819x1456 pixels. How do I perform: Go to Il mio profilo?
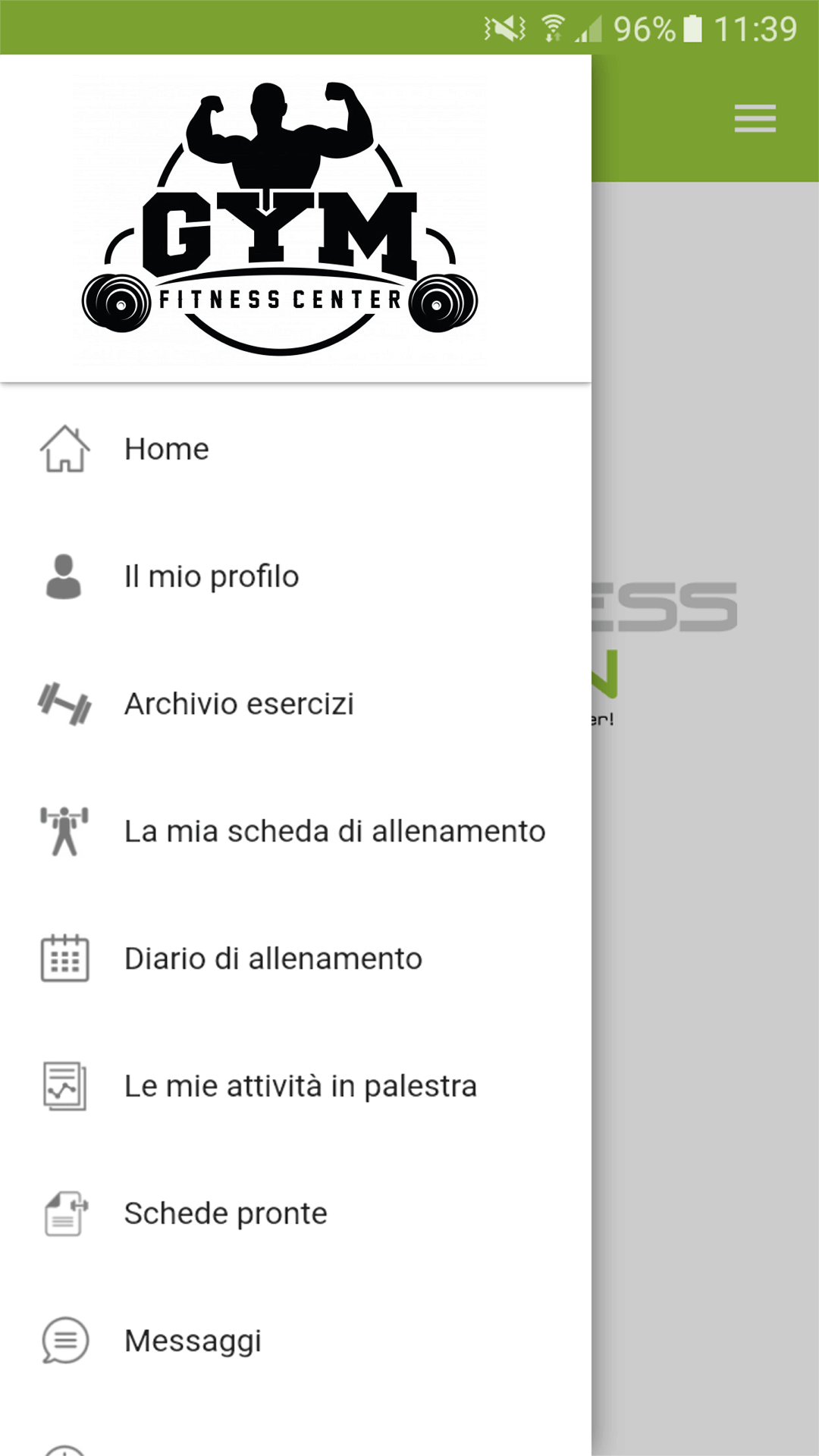click(212, 576)
